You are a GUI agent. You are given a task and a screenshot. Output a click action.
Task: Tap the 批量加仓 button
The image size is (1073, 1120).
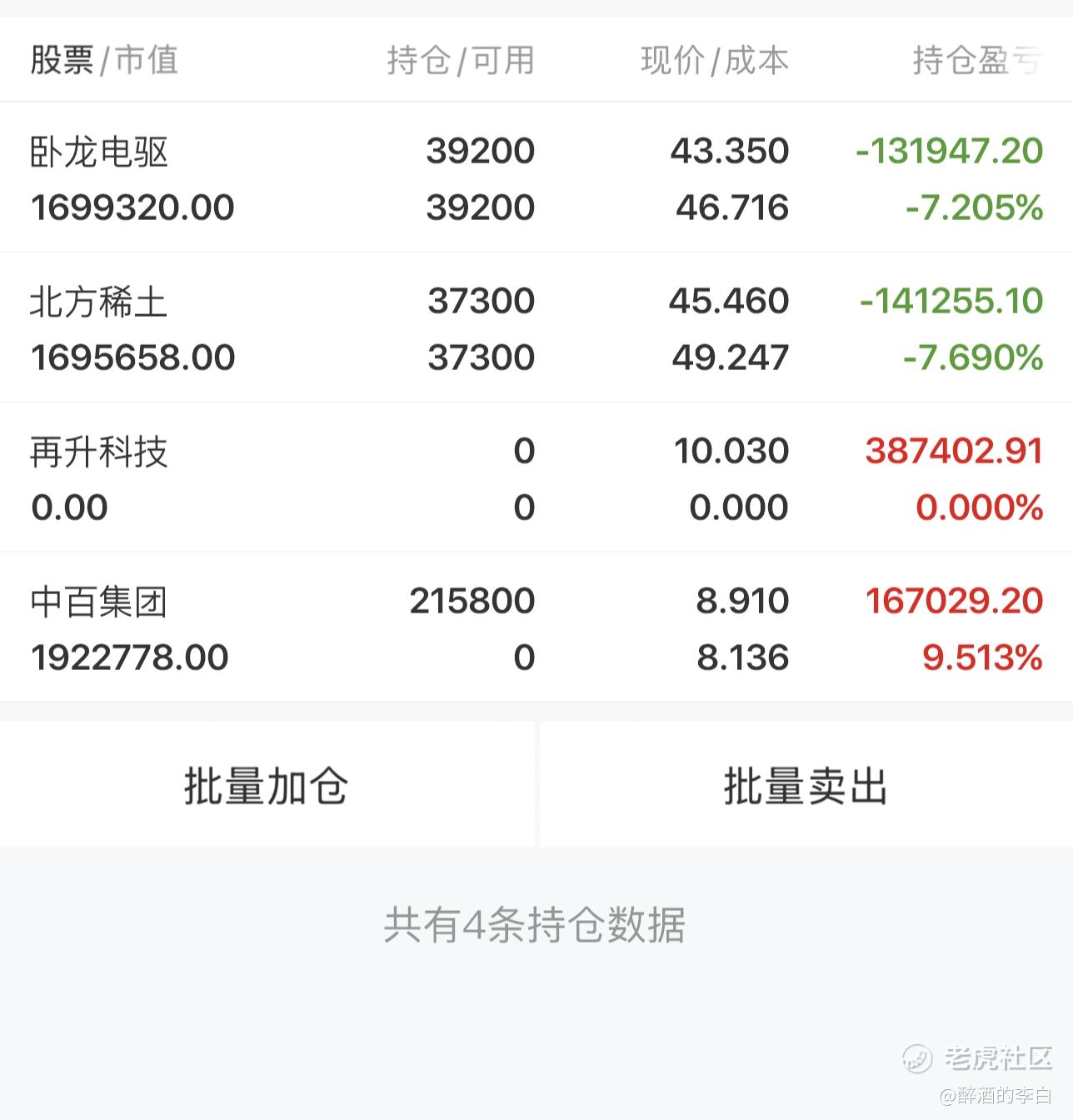click(x=267, y=786)
